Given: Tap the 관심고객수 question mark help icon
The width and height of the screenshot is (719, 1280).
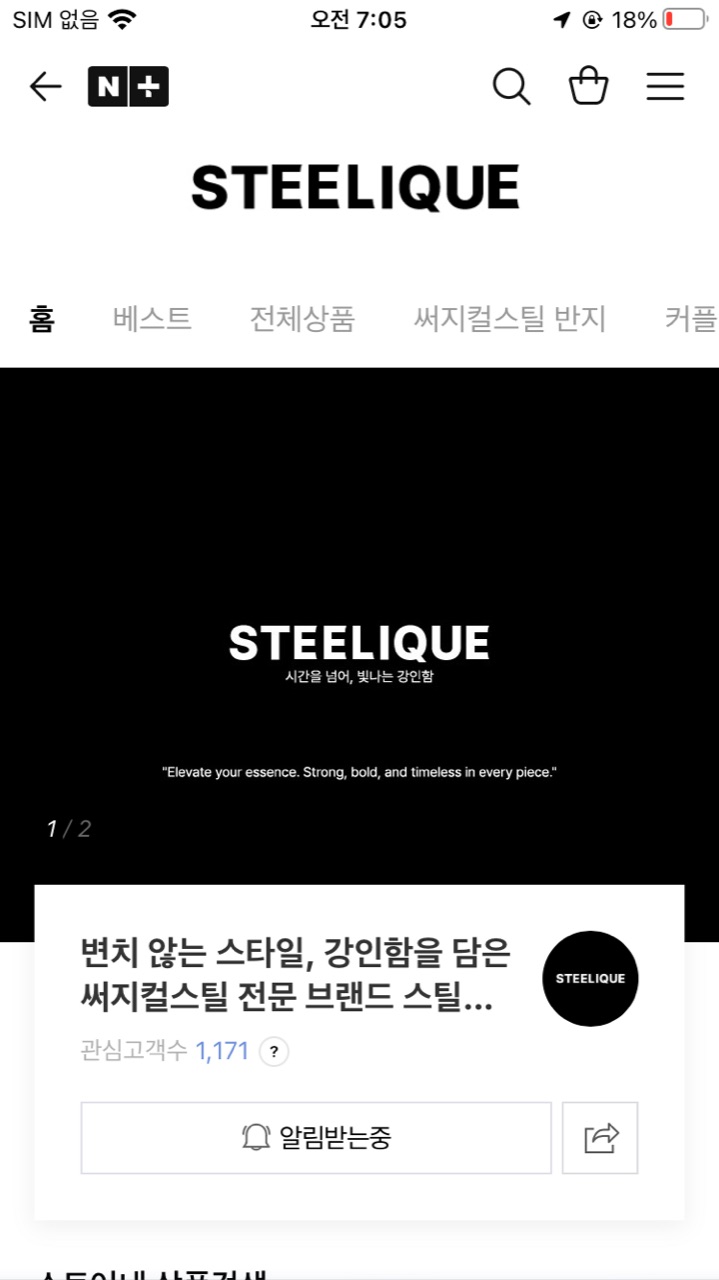Looking at the screenshot, I should coord(274,1052).
